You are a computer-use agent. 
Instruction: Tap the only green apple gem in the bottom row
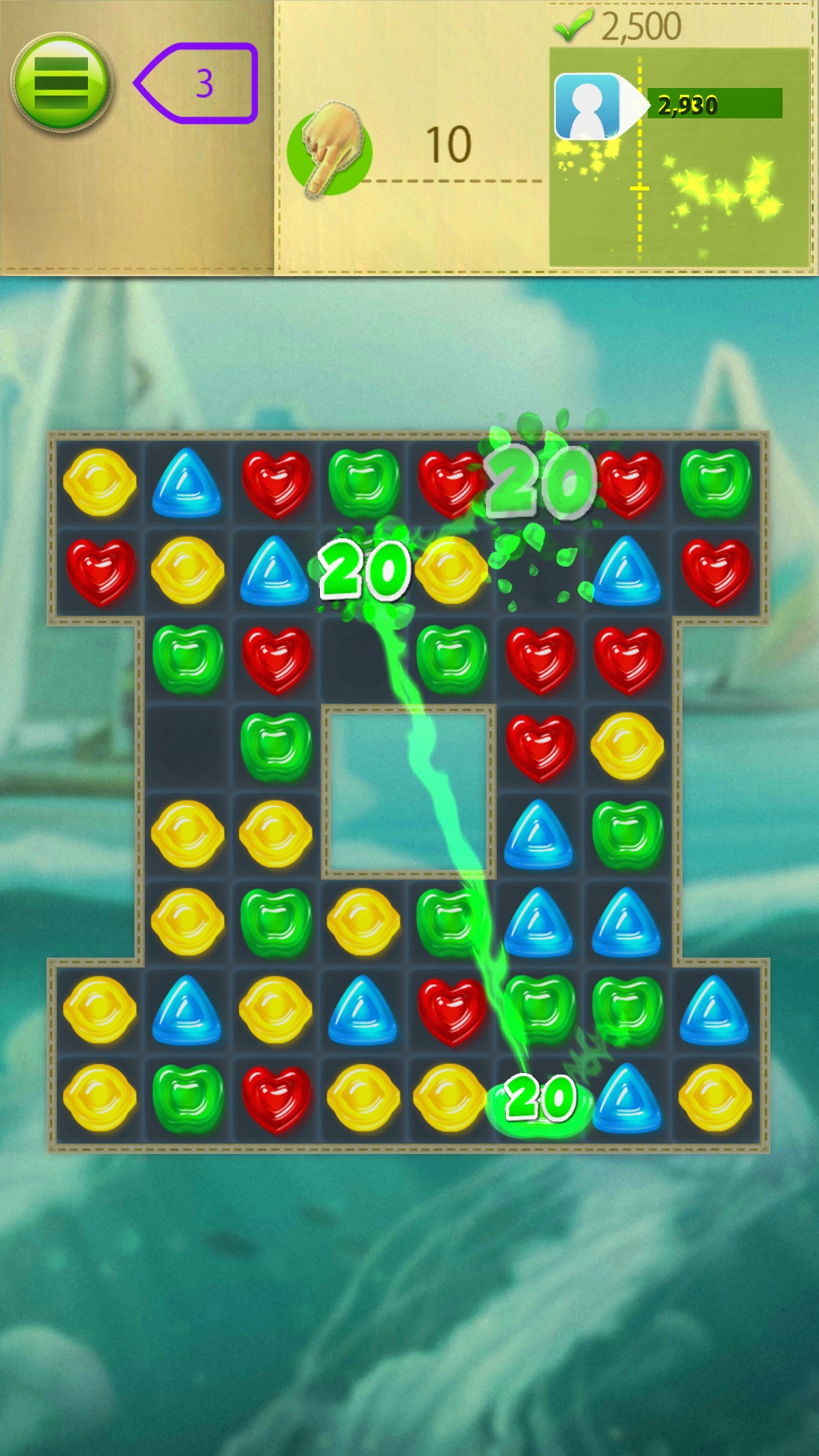tap(187, 1098)
